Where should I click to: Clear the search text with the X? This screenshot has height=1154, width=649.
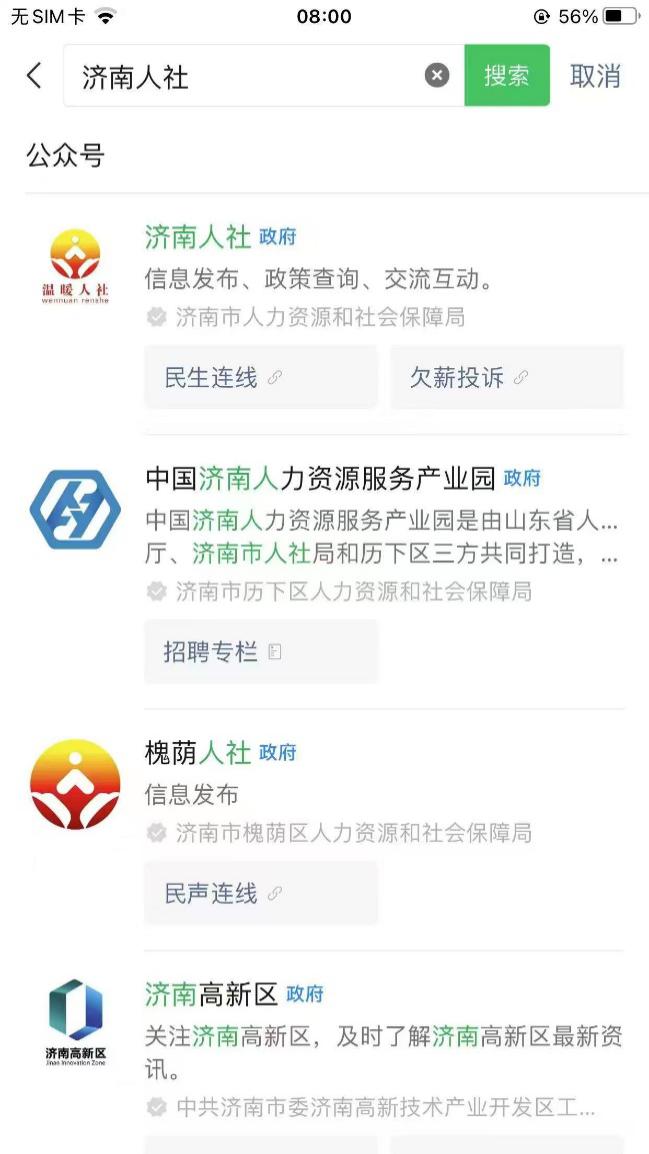click(437, 76)
